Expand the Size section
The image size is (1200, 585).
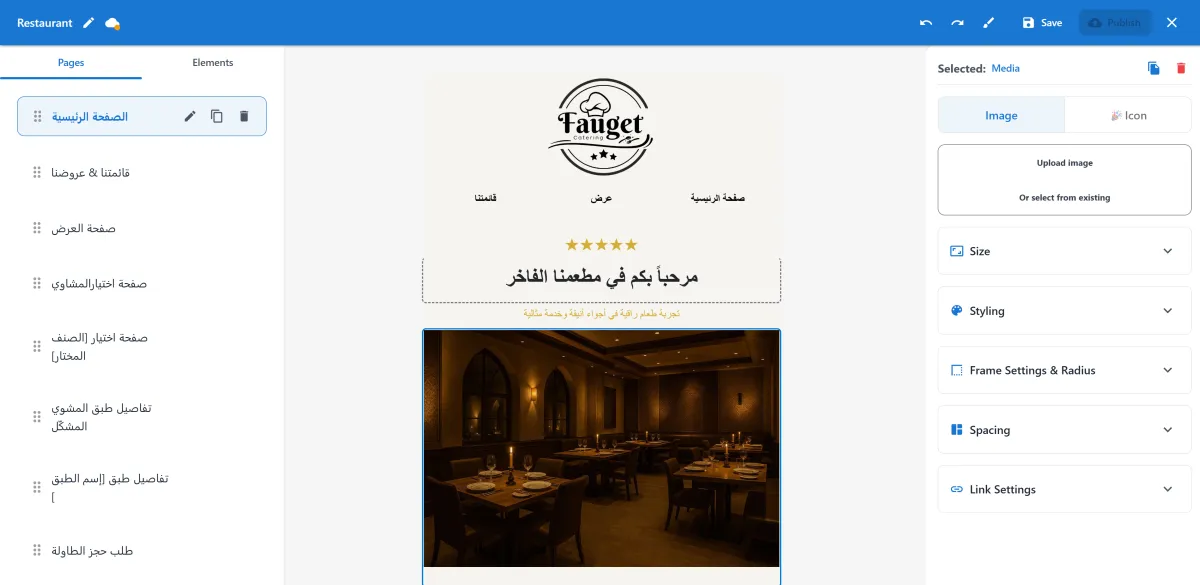click(x=1064, y=251)
